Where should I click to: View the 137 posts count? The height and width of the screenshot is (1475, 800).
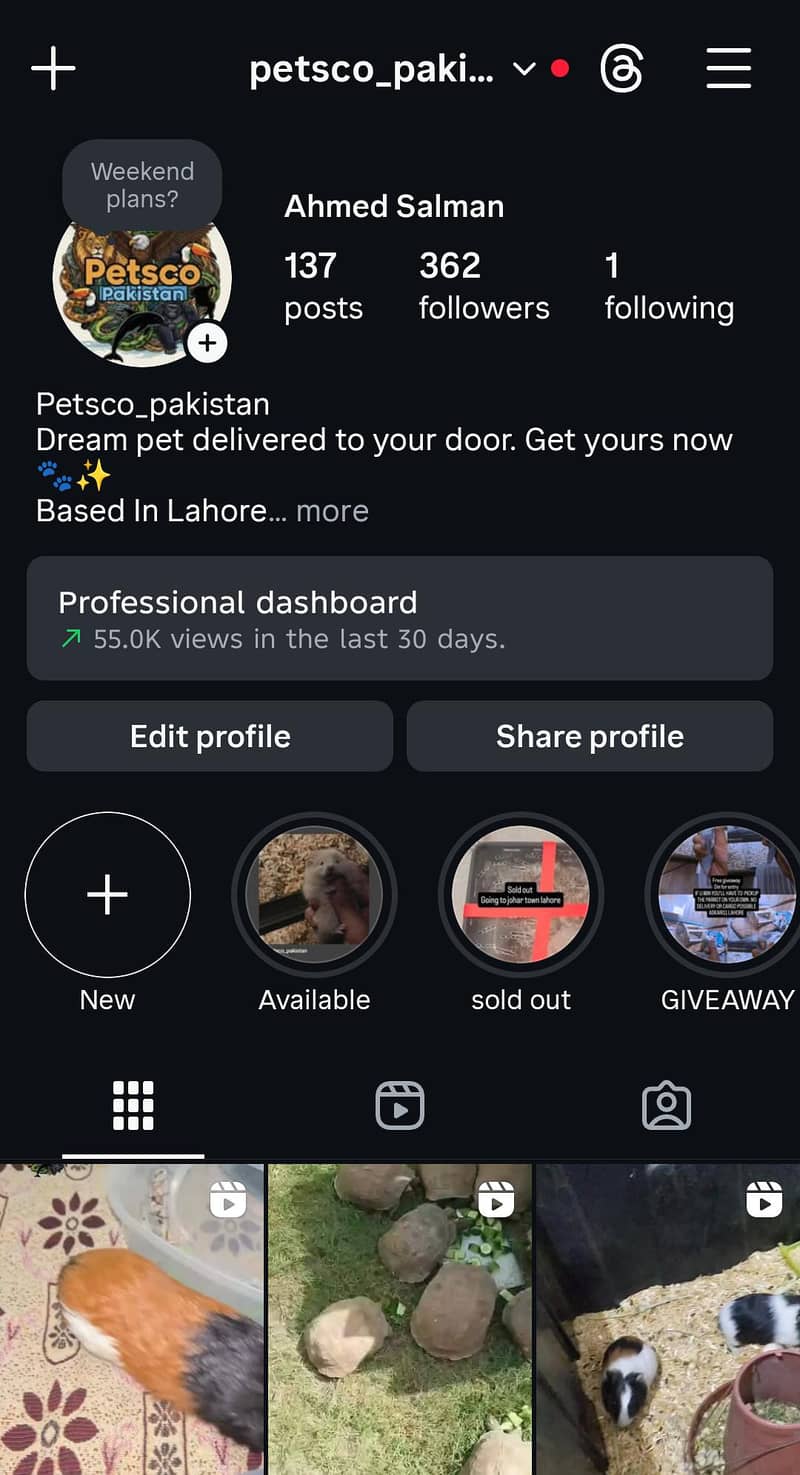(x=323, y=286)
